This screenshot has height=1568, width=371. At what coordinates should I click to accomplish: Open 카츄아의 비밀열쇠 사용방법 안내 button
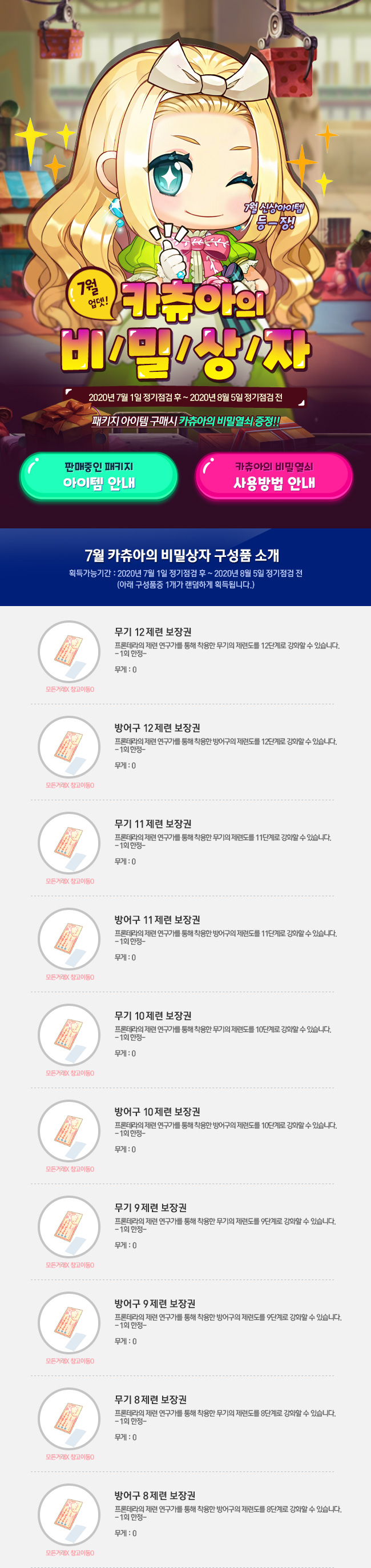pyautogui.click(x=274, y=475)
